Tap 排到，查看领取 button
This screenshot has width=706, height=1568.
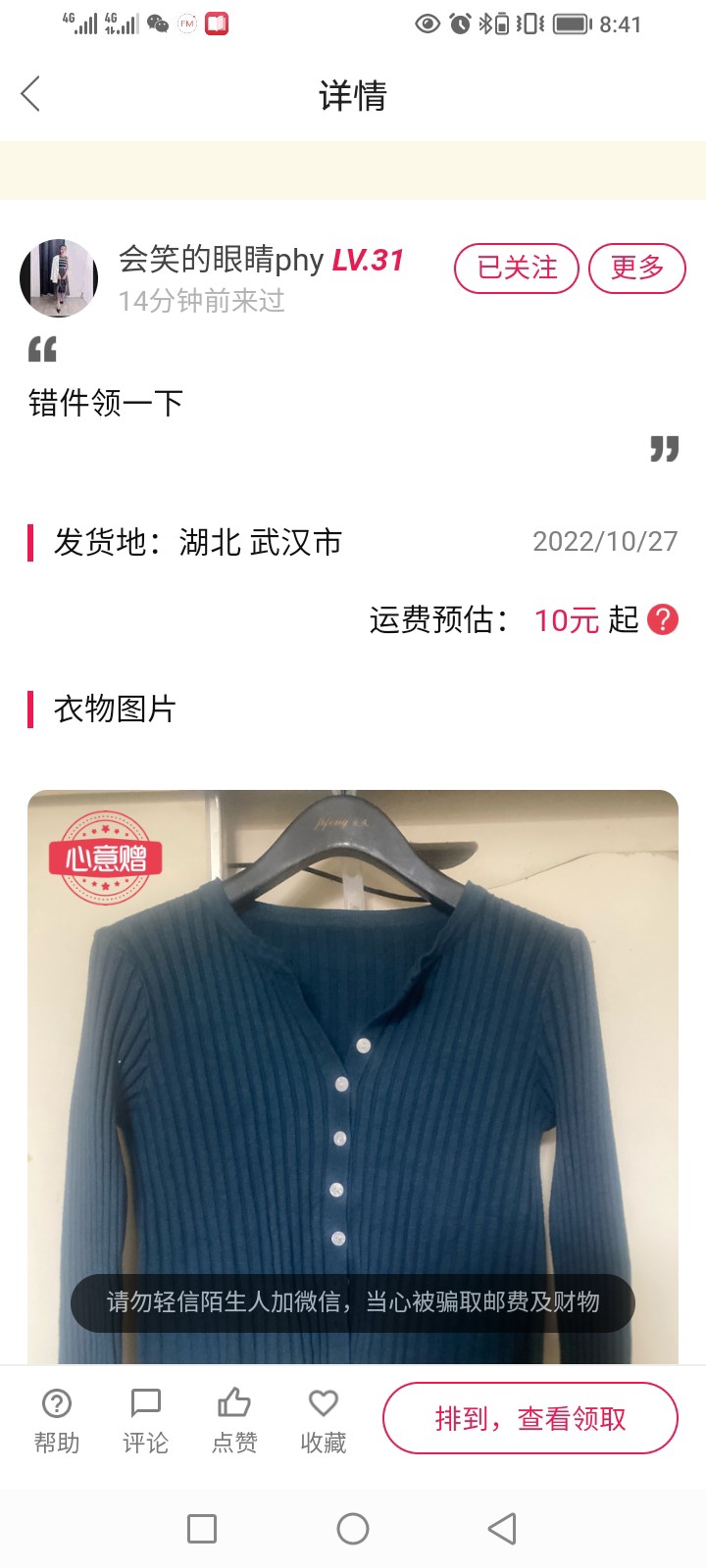[x=530, y=1418]
